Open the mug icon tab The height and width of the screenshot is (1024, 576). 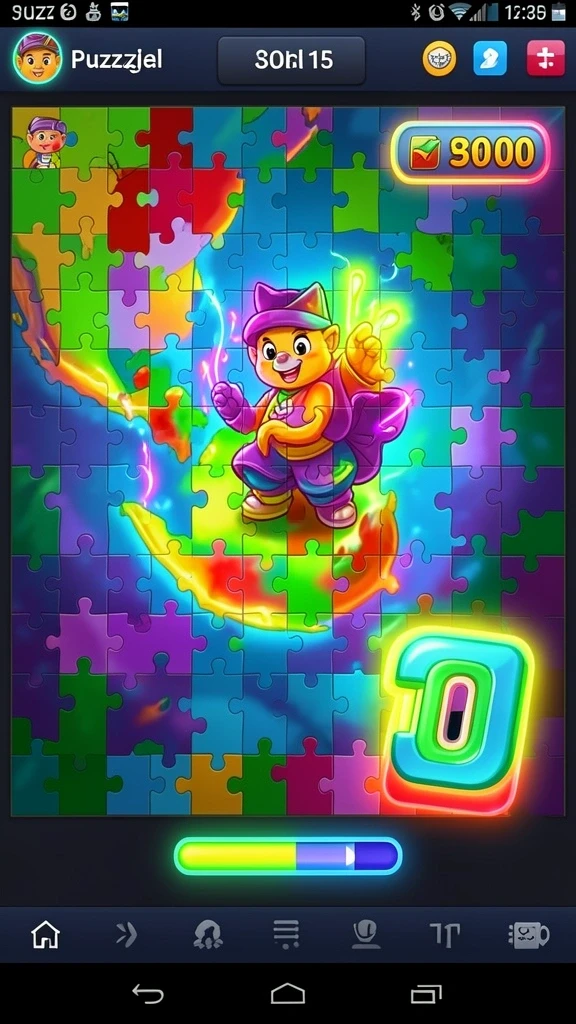point(528,935)
